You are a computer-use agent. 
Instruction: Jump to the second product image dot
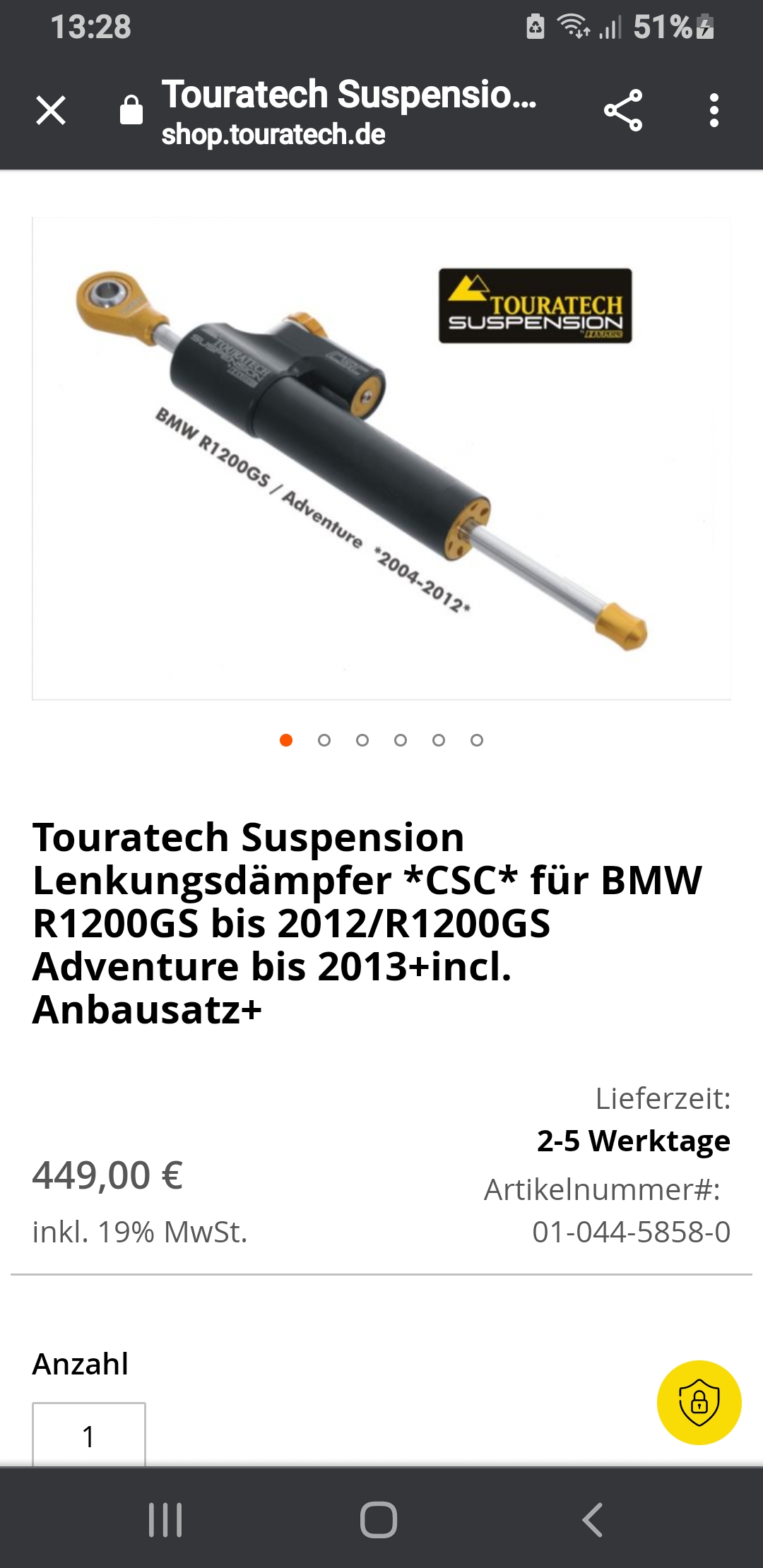click(x=324, y=740)
